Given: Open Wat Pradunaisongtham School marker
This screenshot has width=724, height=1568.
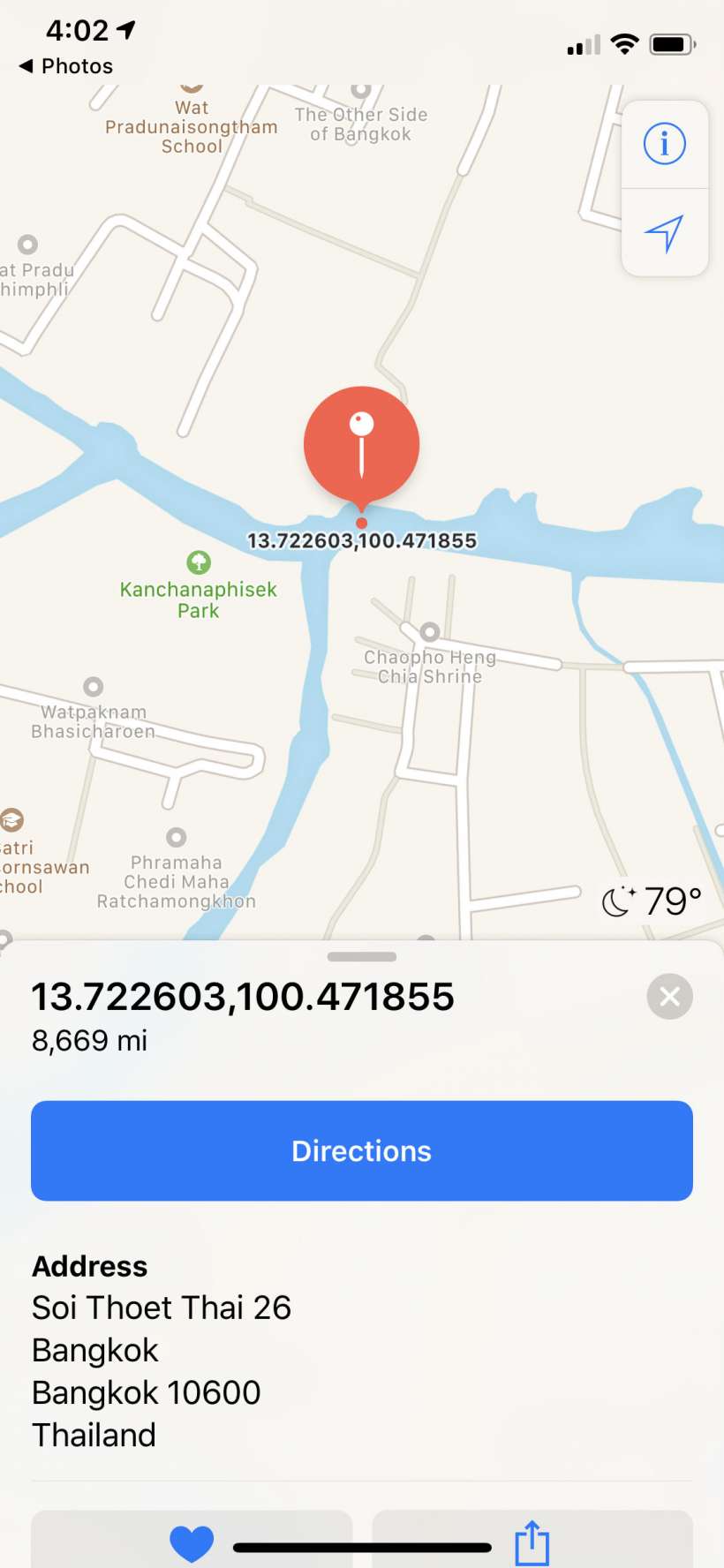Looking at the screenshot, I should pos(192,88).
